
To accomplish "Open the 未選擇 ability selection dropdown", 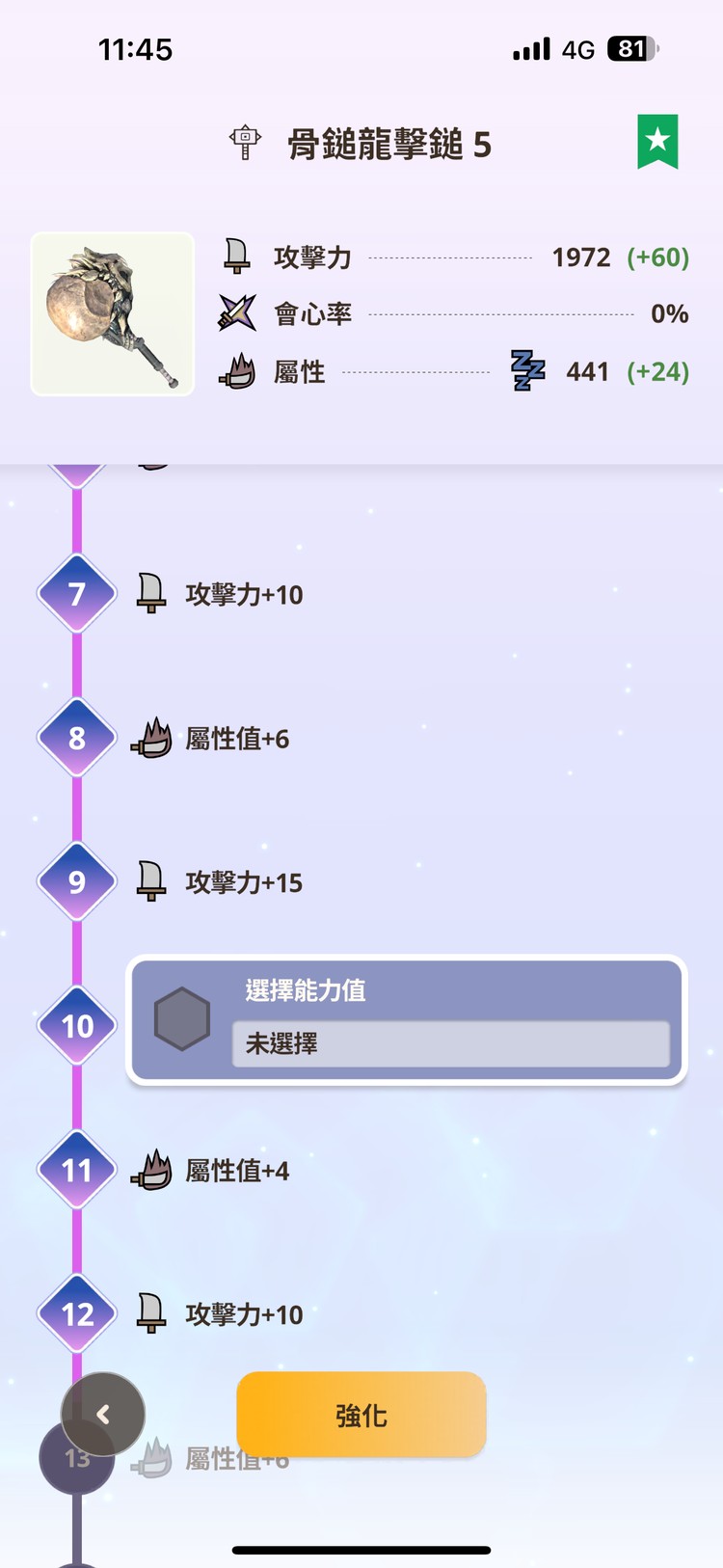I will click(x=450, y=1043).
